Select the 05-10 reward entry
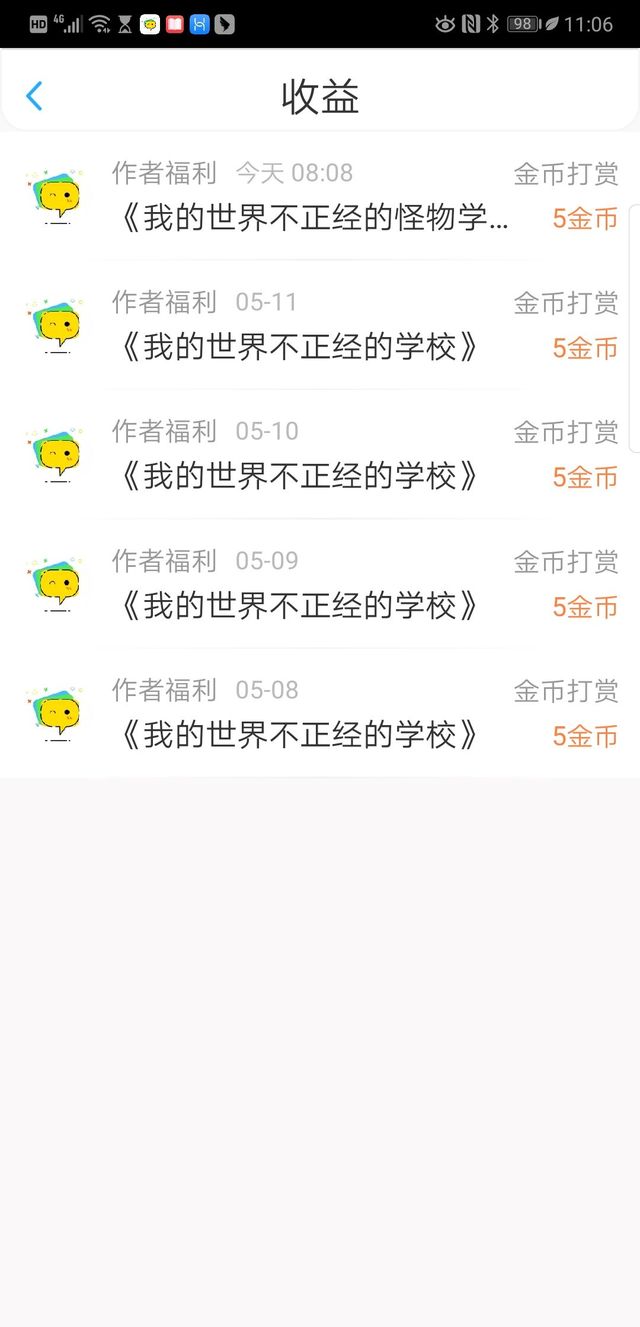Viewport: 640px width, 1327px height. (320, 454)
